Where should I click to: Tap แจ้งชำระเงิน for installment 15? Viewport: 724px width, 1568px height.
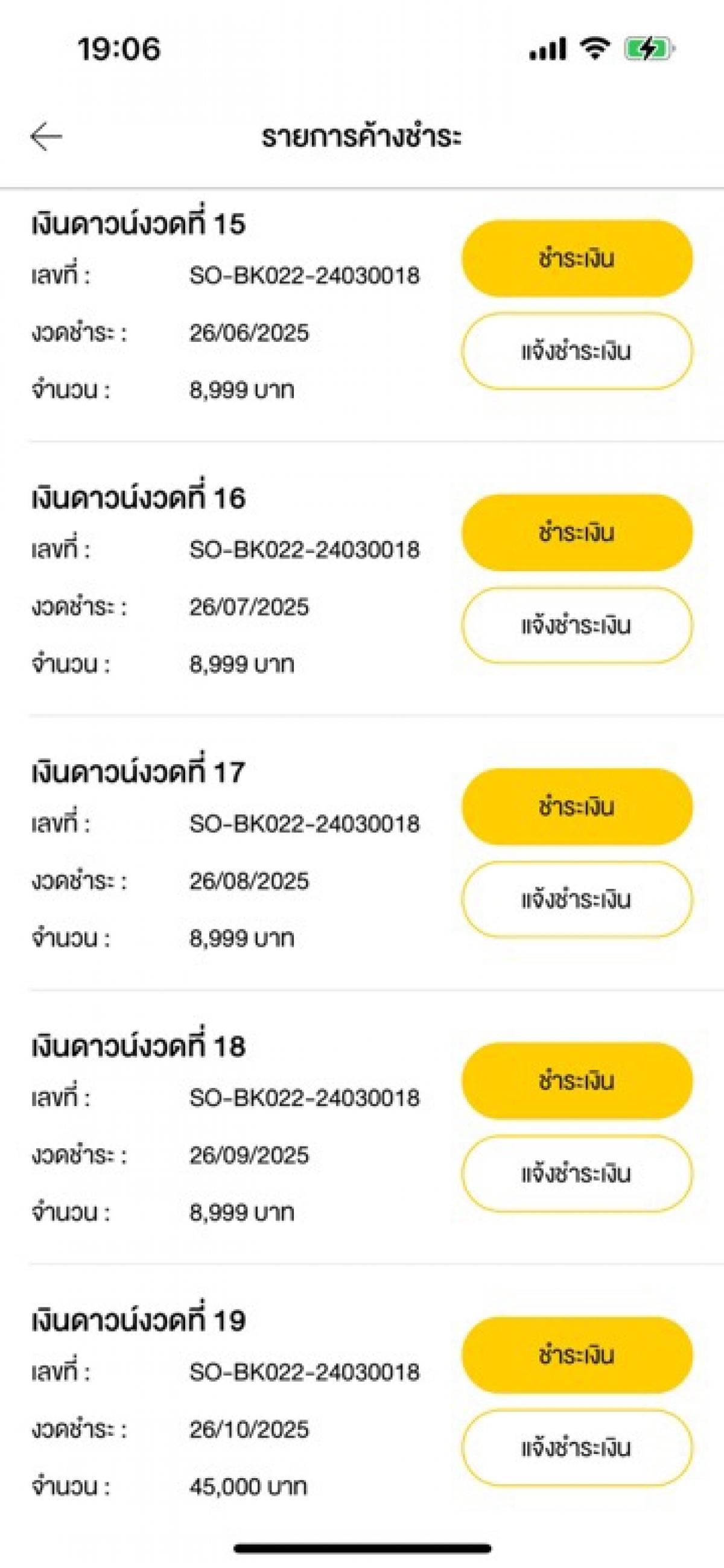[x=577, y=351]
